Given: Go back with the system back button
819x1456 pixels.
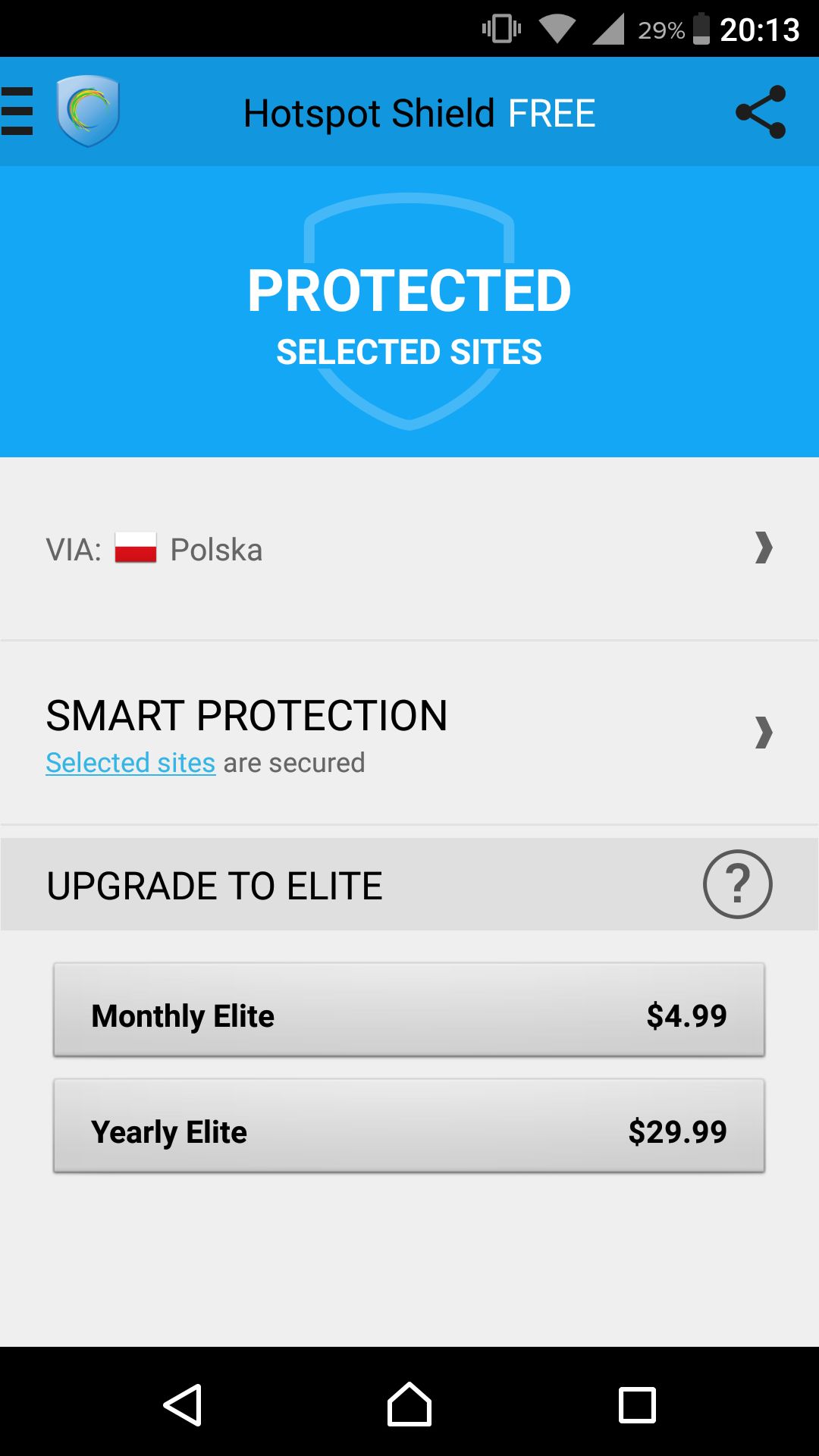Looking at the screenshot, I should (183, 1404).
